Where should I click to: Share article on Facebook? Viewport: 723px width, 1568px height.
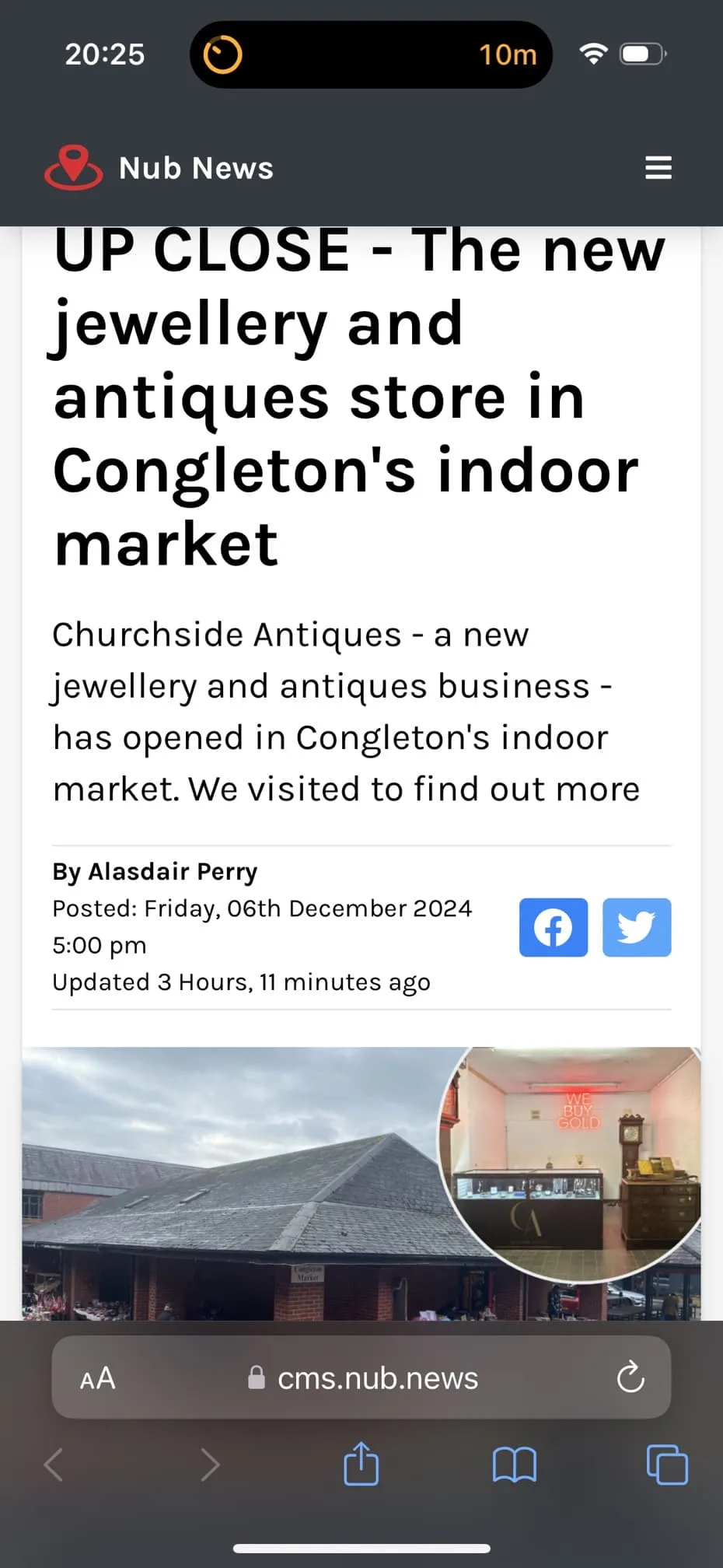coord(554,927)
